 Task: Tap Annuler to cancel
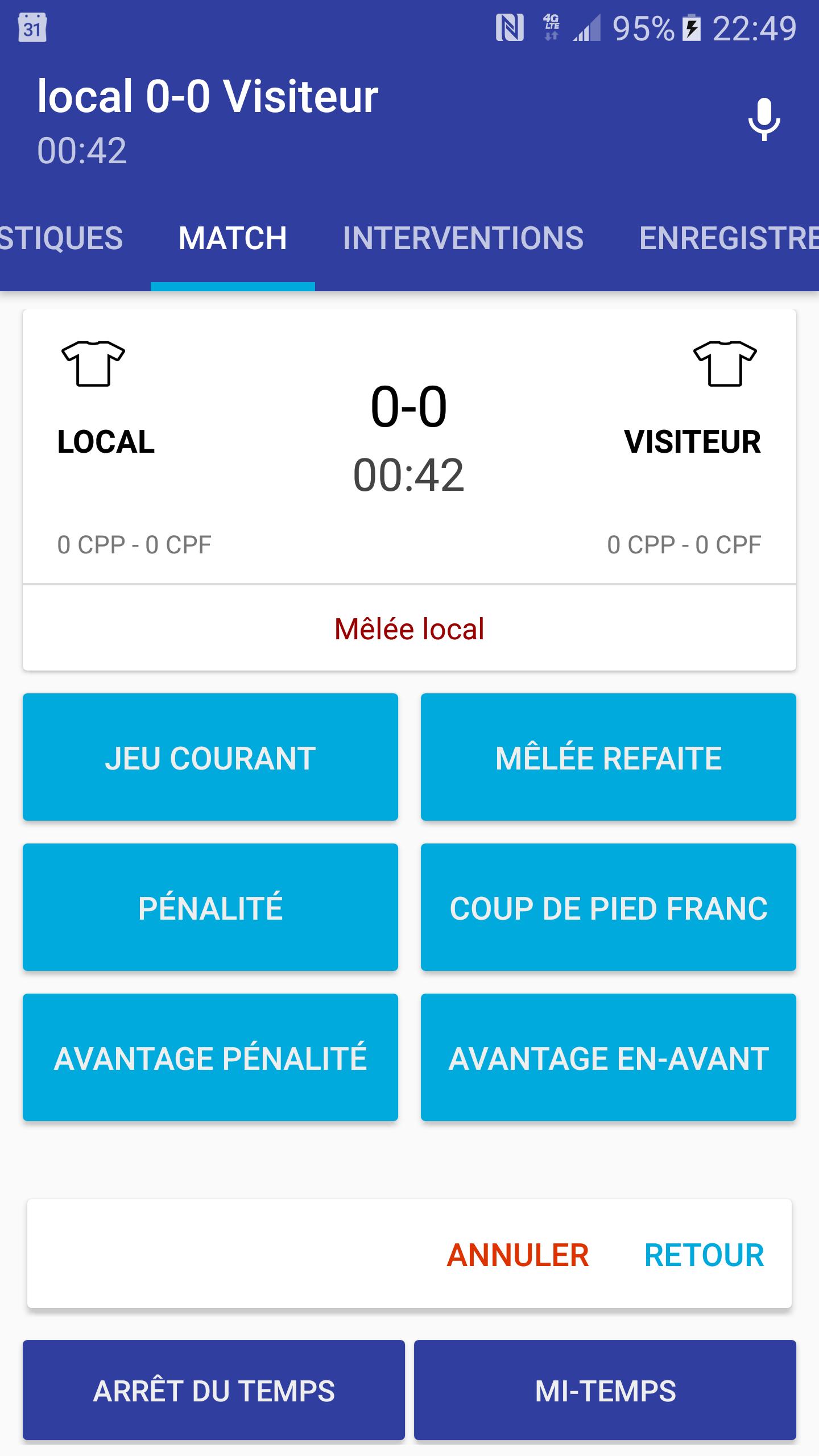tap(518, 1255)
